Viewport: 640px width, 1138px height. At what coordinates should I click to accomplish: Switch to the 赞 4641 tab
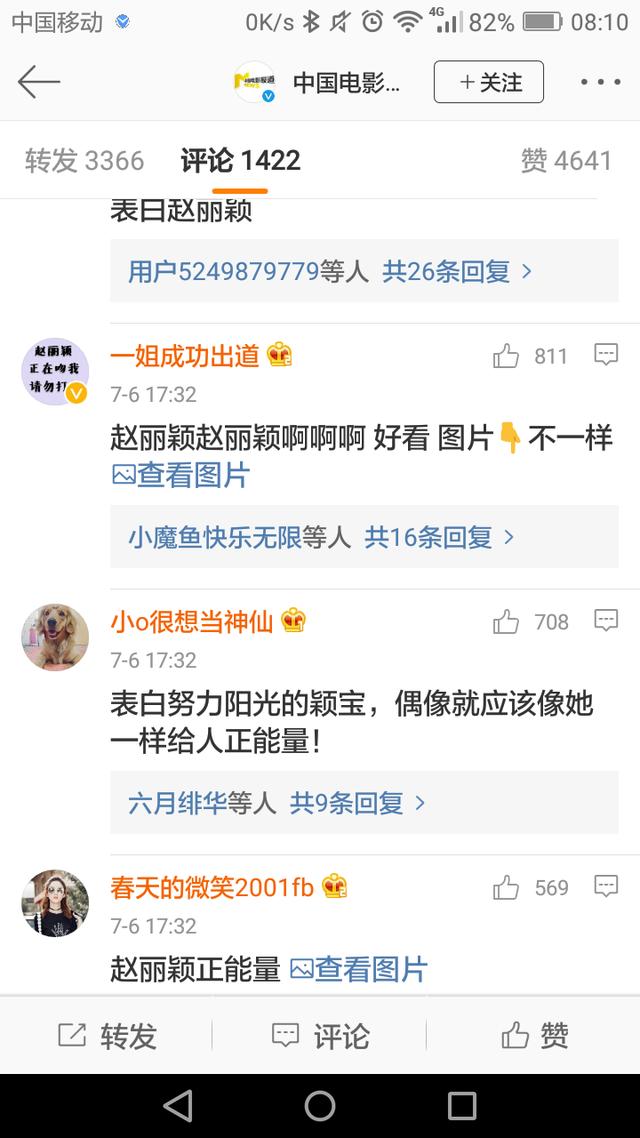tap(565, 160)
